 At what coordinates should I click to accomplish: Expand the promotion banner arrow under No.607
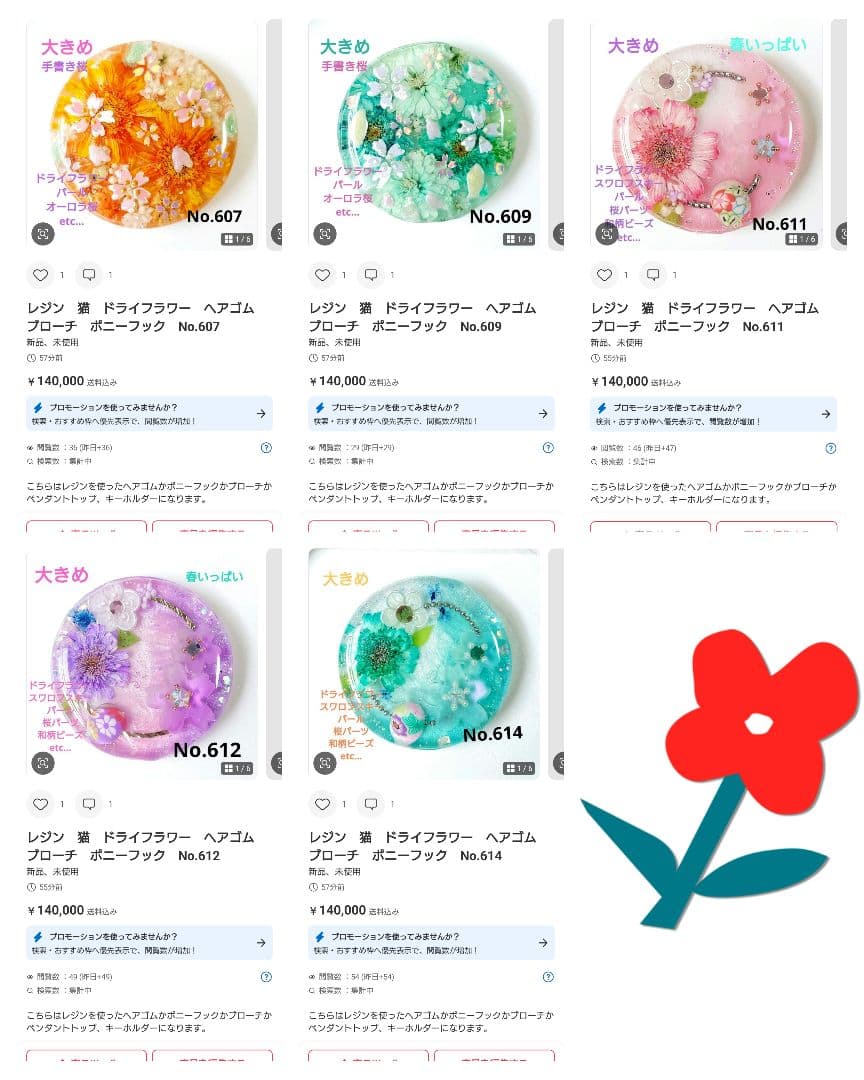[263, 412]
